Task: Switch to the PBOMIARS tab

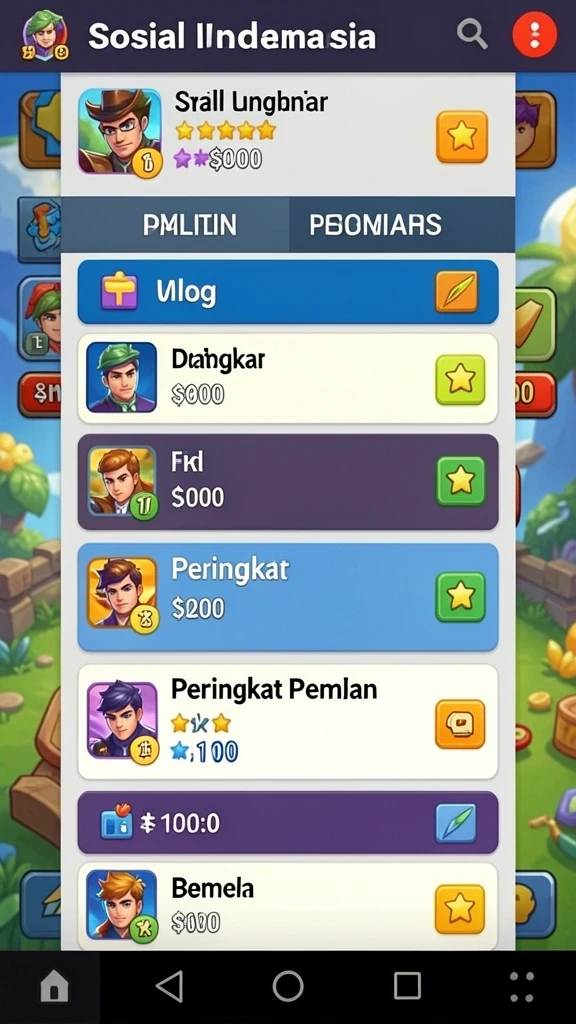Action: (x=376, y=225)
